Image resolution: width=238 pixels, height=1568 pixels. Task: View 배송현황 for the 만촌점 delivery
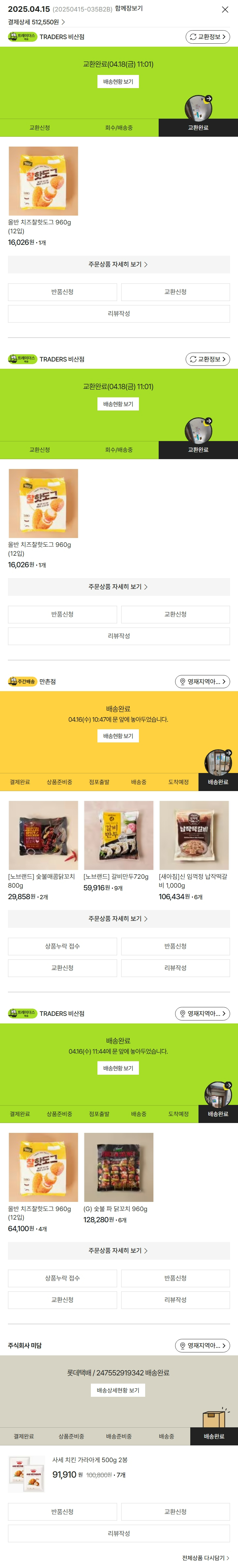tap(118, 736)
